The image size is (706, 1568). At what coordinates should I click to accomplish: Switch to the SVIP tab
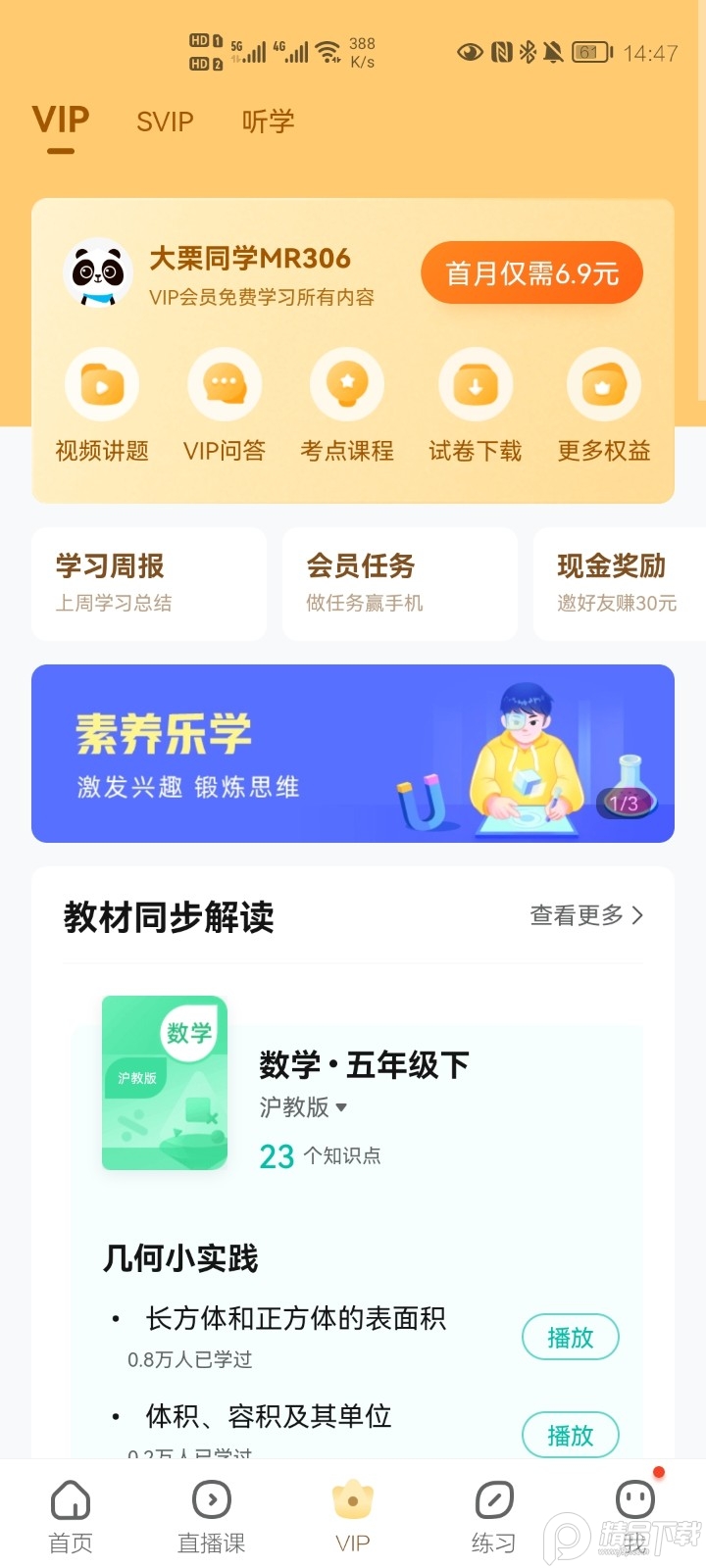coord(164,121)
